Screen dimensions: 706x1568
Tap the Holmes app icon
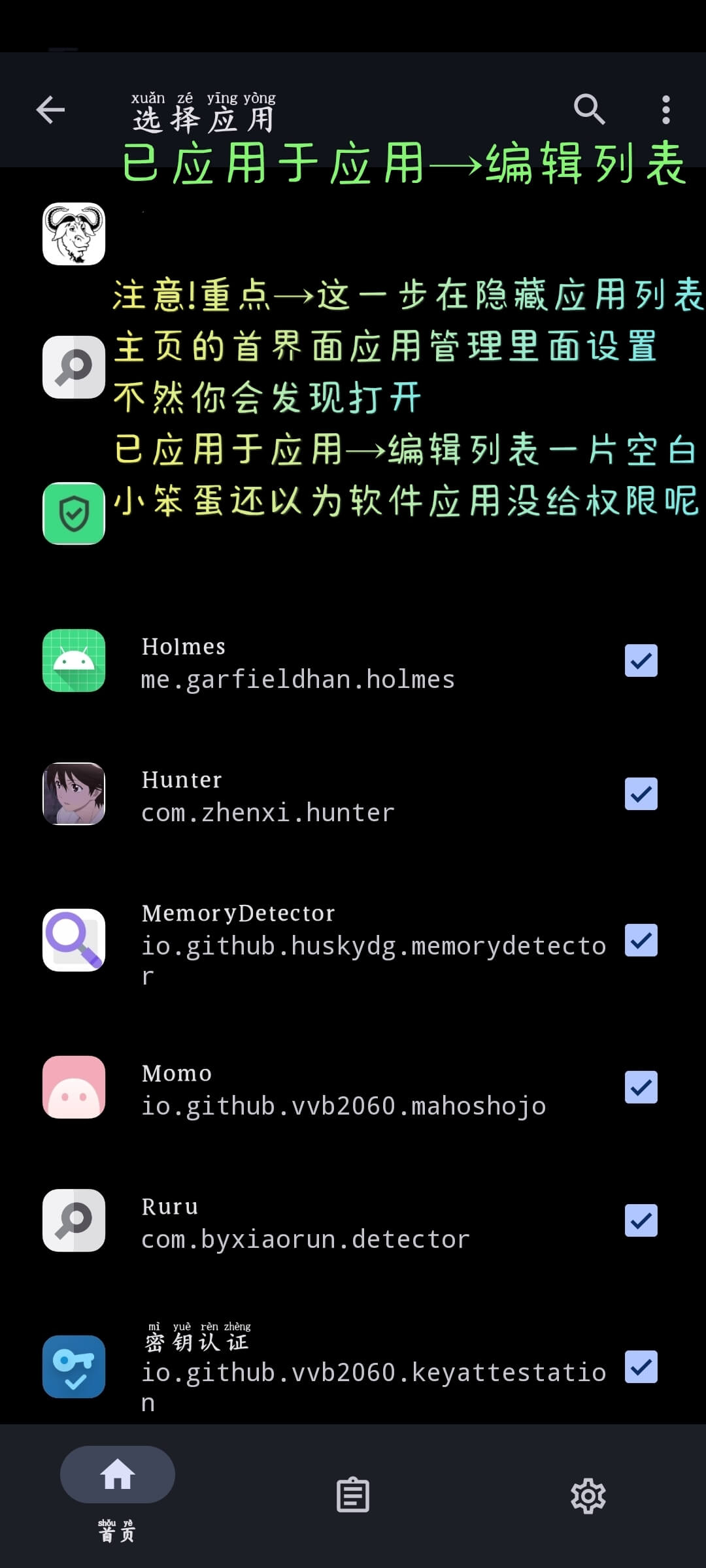pos(73,661)
